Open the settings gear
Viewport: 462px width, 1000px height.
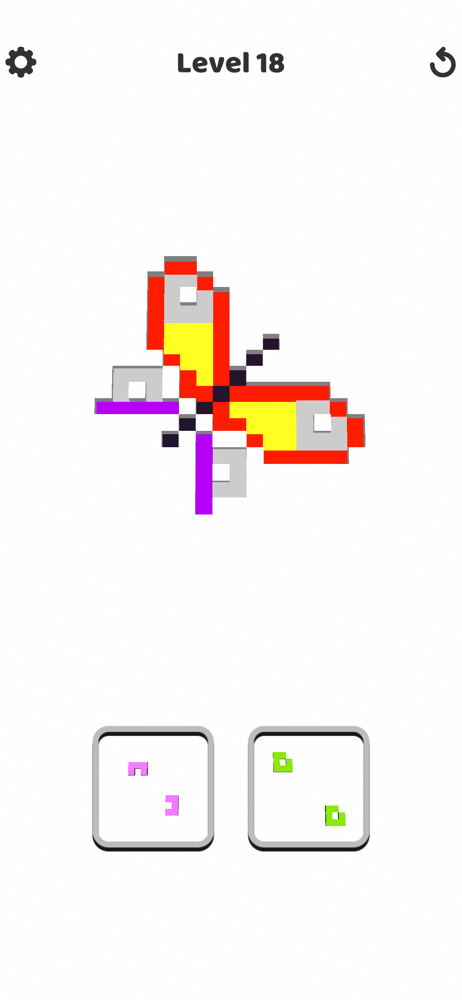pyautogui.click(x=21, y=62)
